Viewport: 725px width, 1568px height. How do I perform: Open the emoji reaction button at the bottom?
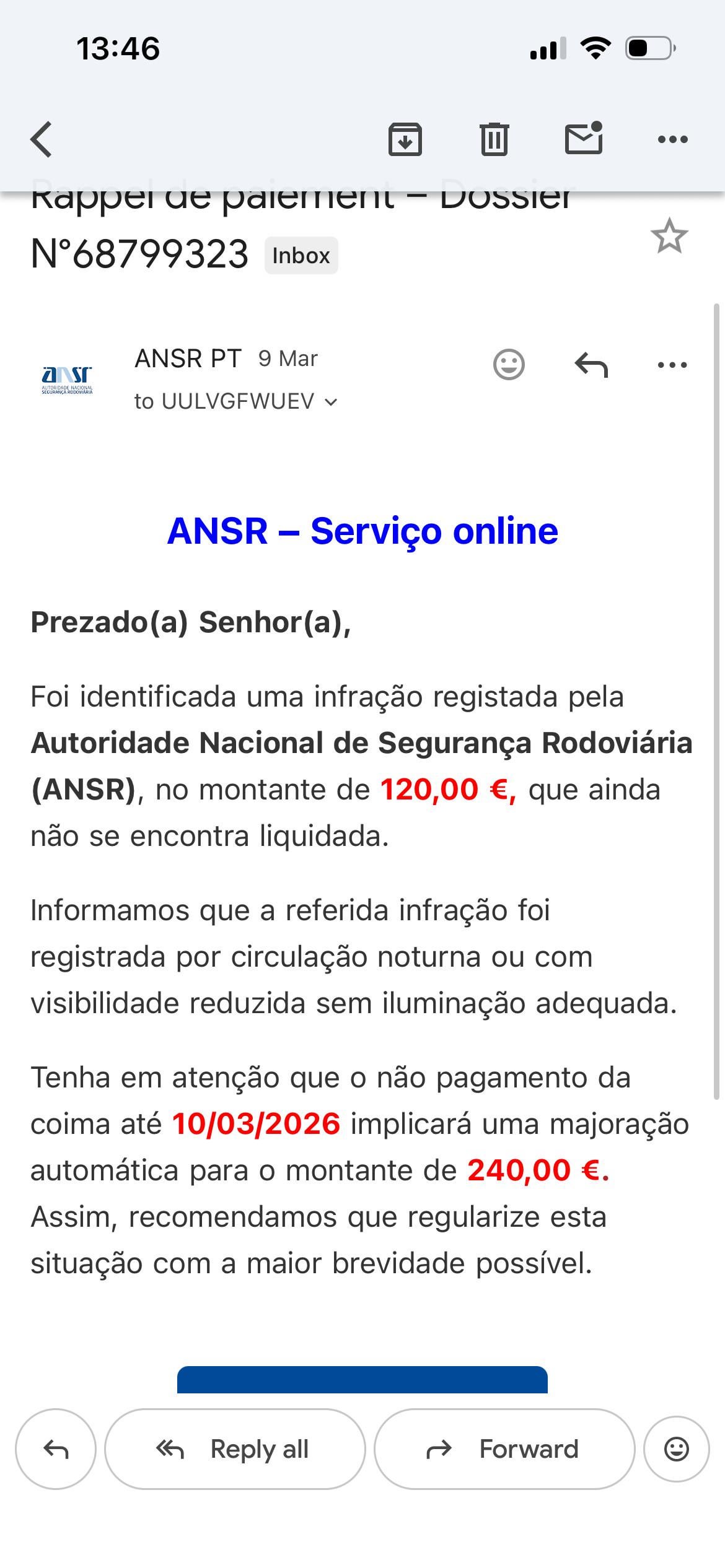click(676, 1449)
